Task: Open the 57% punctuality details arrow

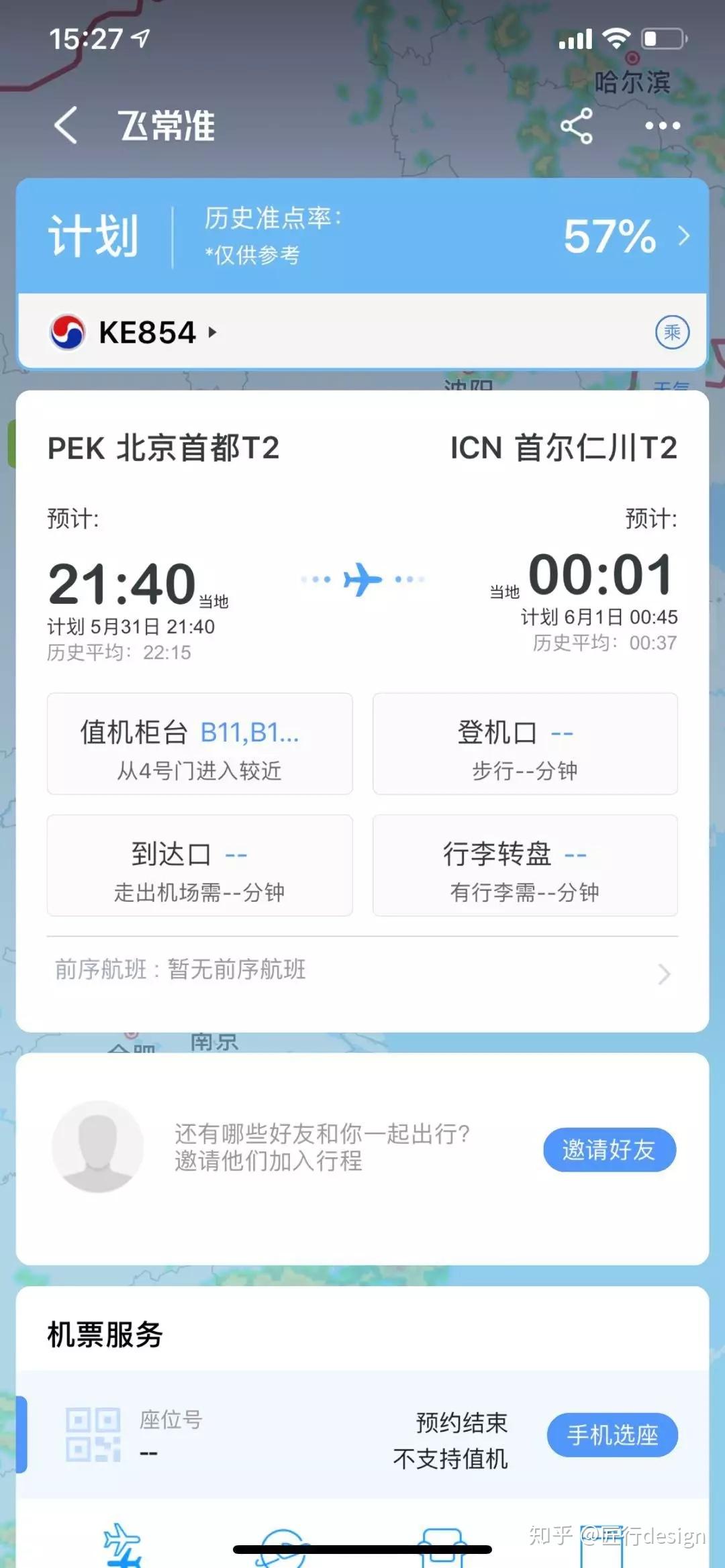Action: 683,236
